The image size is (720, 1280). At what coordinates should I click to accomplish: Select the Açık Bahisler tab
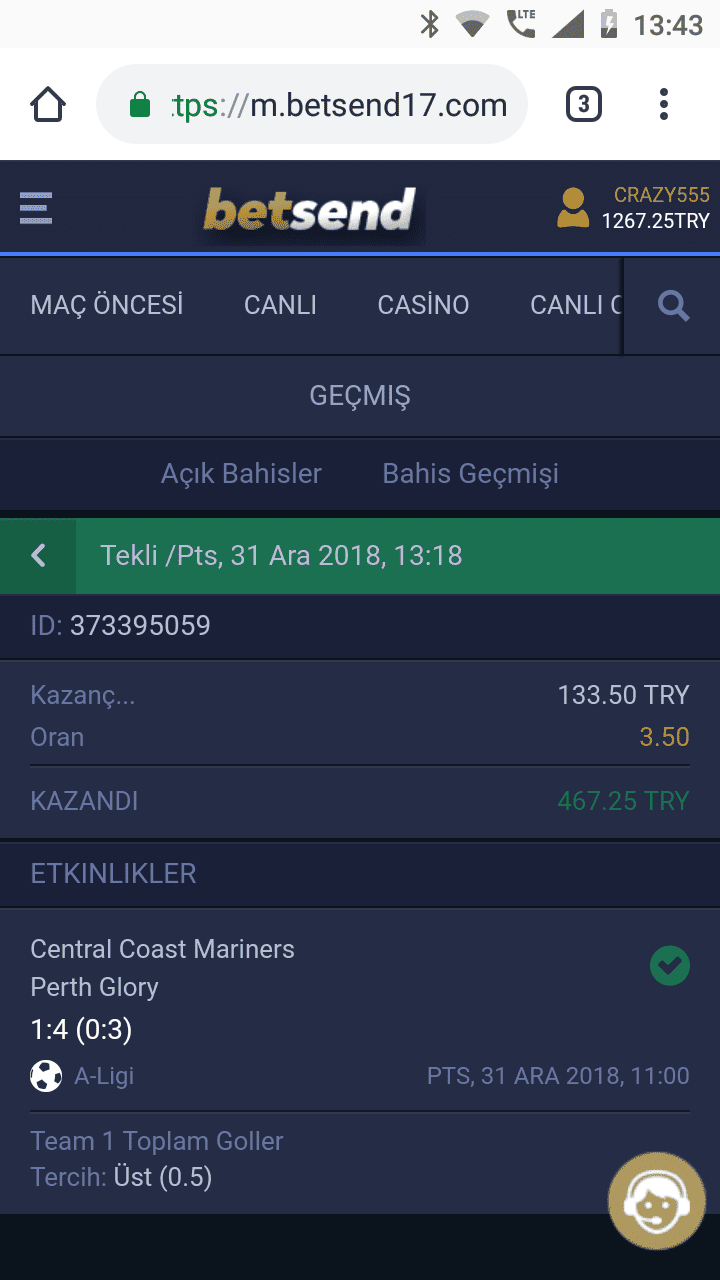click(x=241, y=473)
